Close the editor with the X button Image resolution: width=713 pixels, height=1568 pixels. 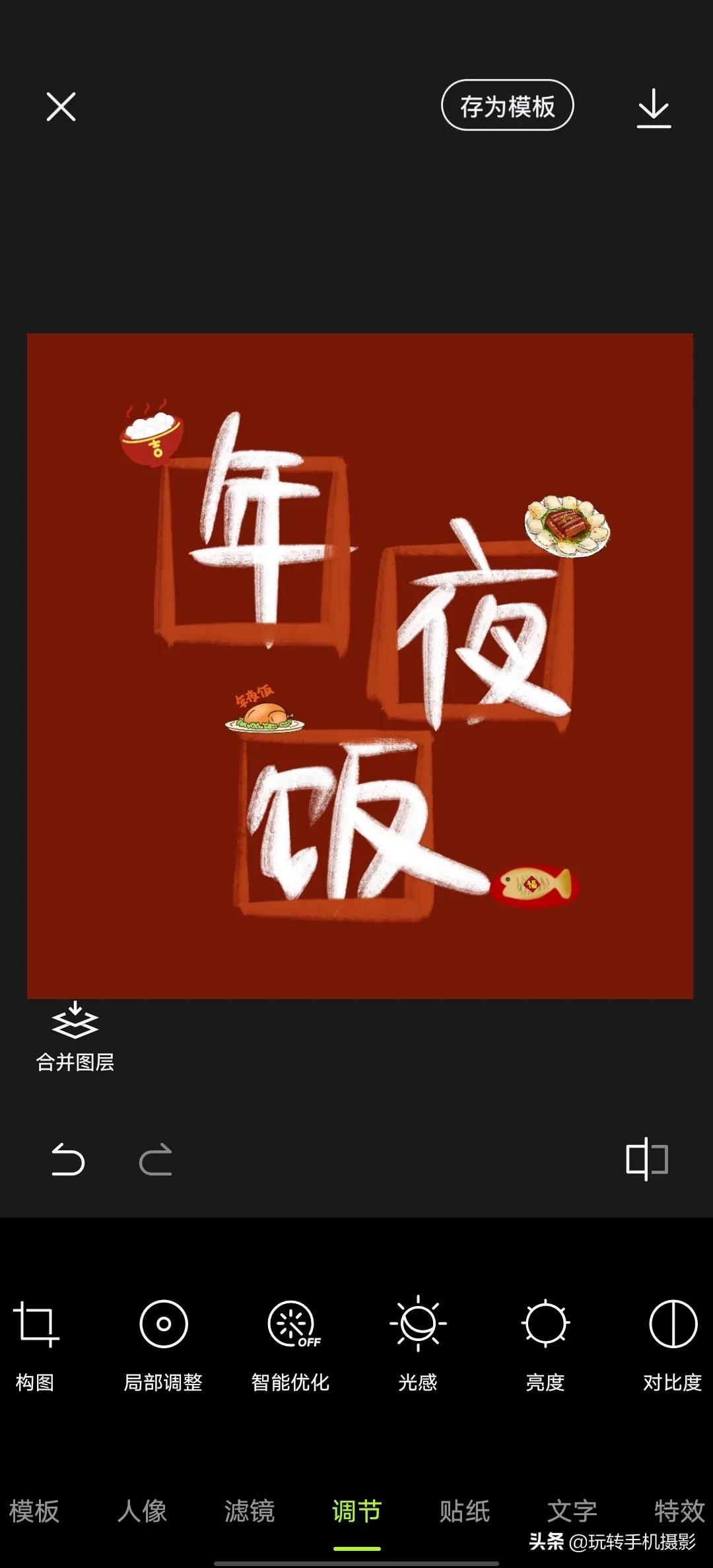pyautogui.click(x=61, y=107)
